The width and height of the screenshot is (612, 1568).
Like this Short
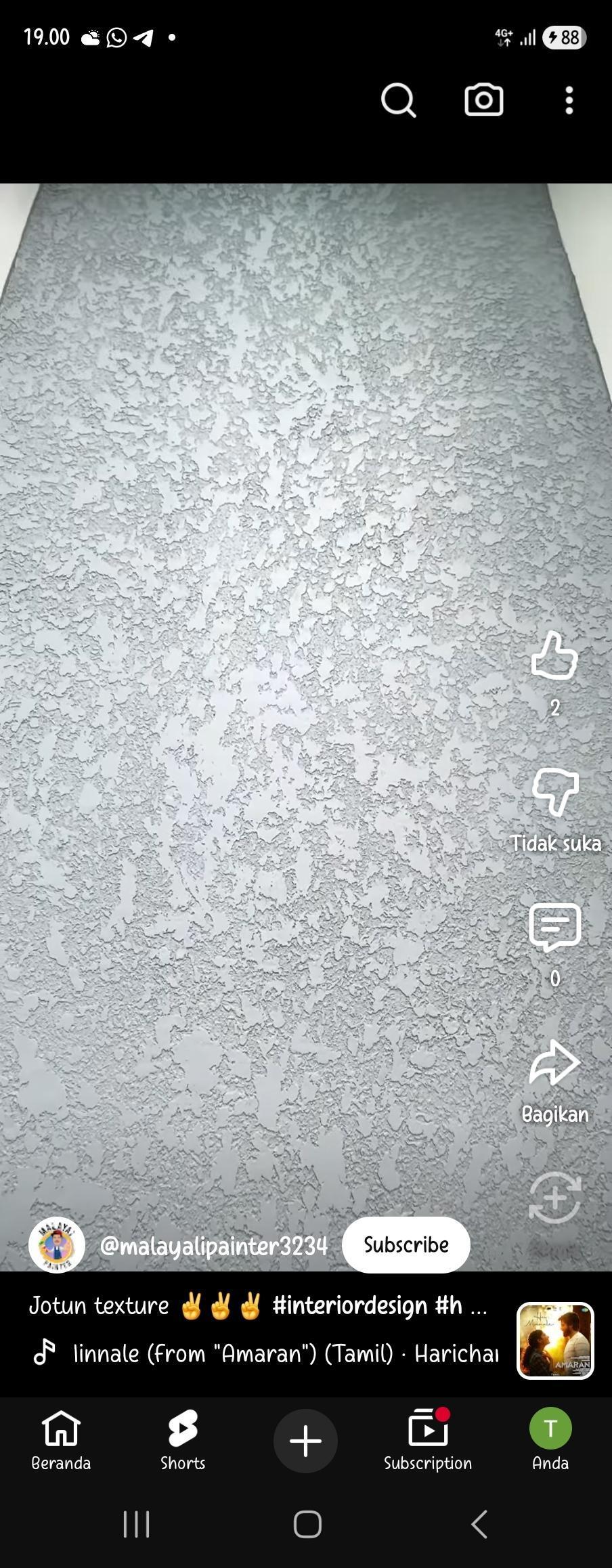coord(554,656)
